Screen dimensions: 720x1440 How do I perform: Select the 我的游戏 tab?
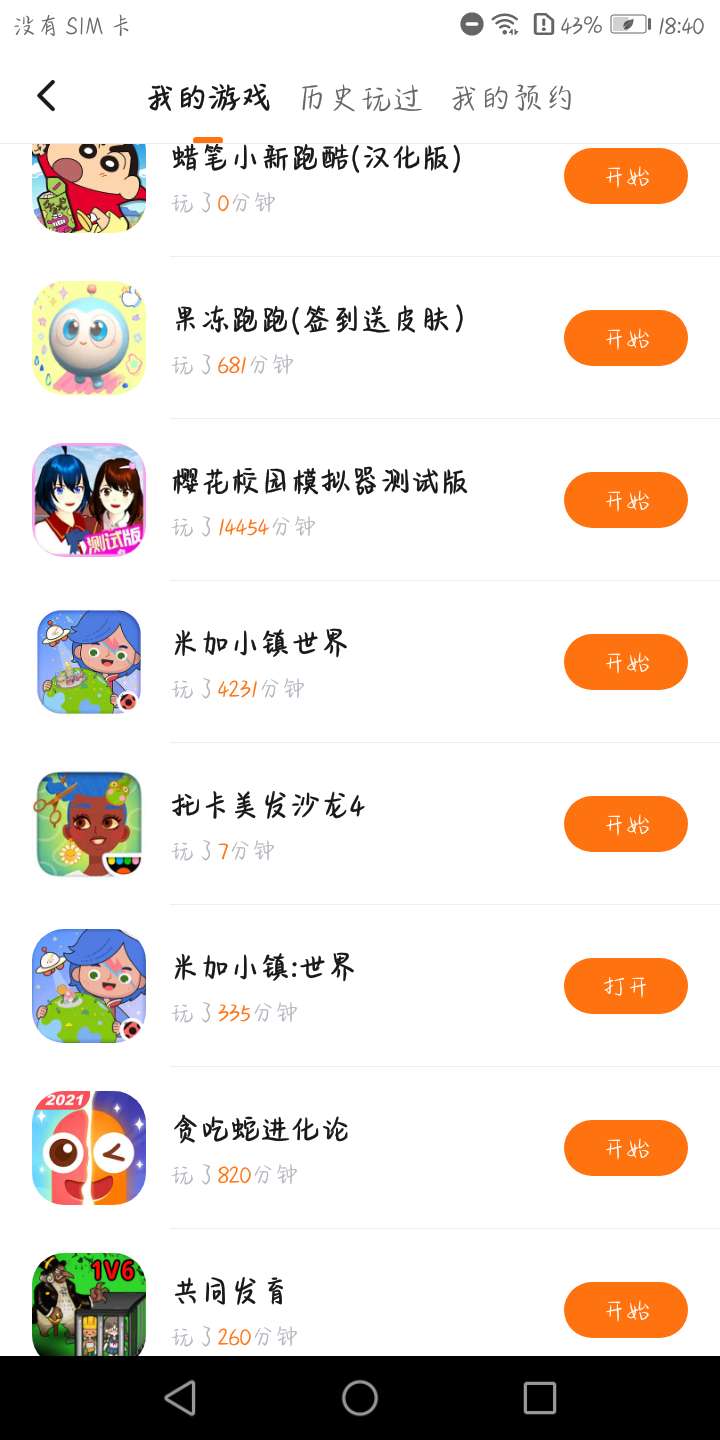click(x=208, y=98)
